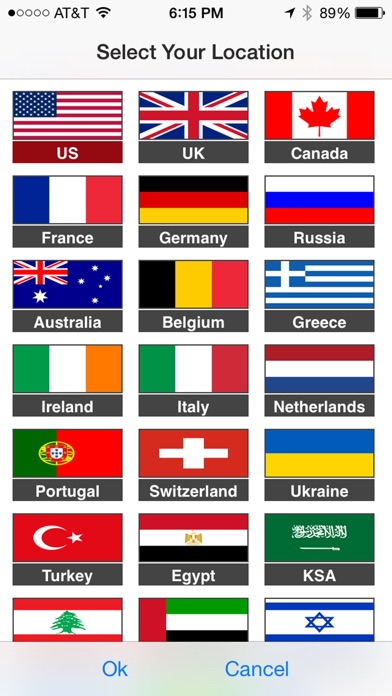Image resolution: width=392 pixels, height=696 pixels.
Task: Pick the Switzerland flag
Action: [194, 465]
